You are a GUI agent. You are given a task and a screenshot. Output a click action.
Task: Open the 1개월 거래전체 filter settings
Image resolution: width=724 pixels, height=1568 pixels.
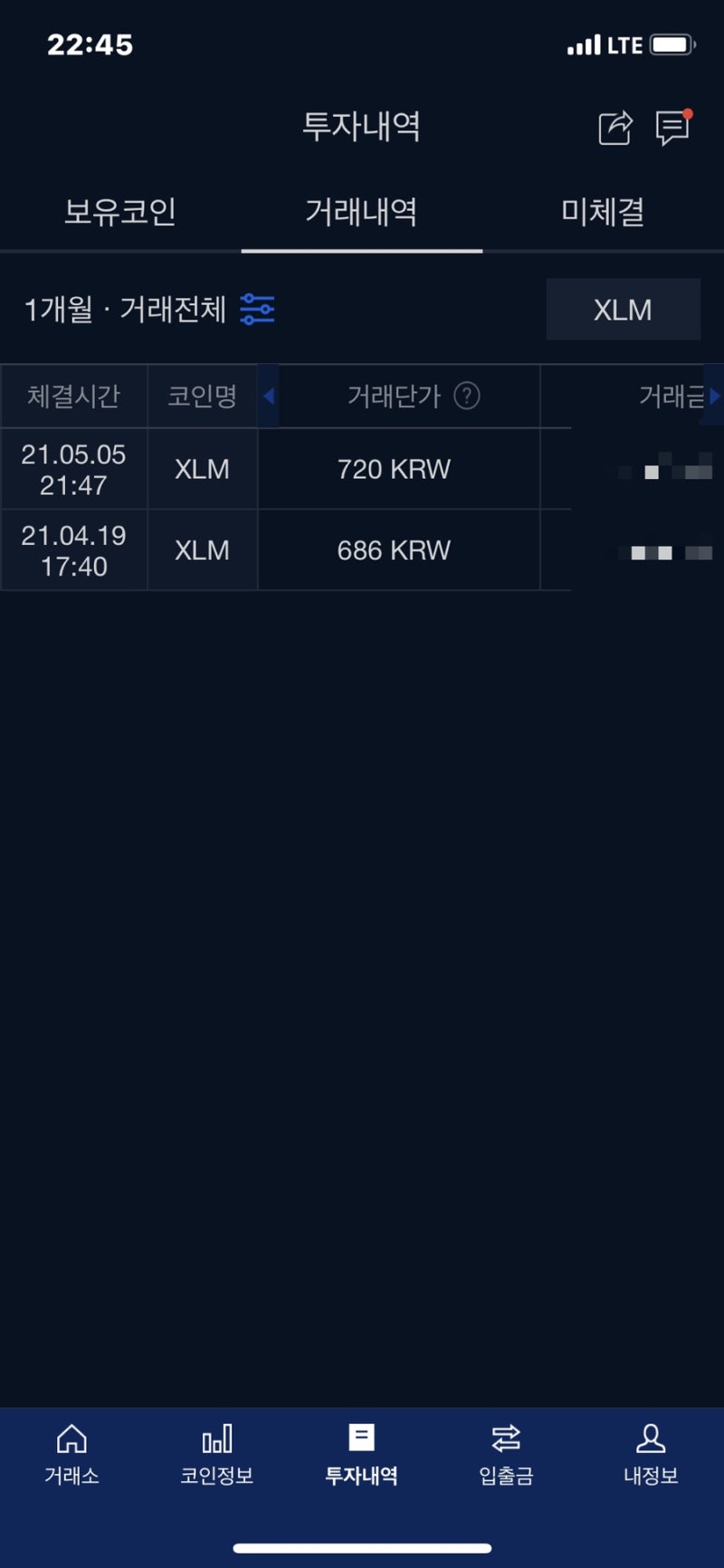click(257, 310)
